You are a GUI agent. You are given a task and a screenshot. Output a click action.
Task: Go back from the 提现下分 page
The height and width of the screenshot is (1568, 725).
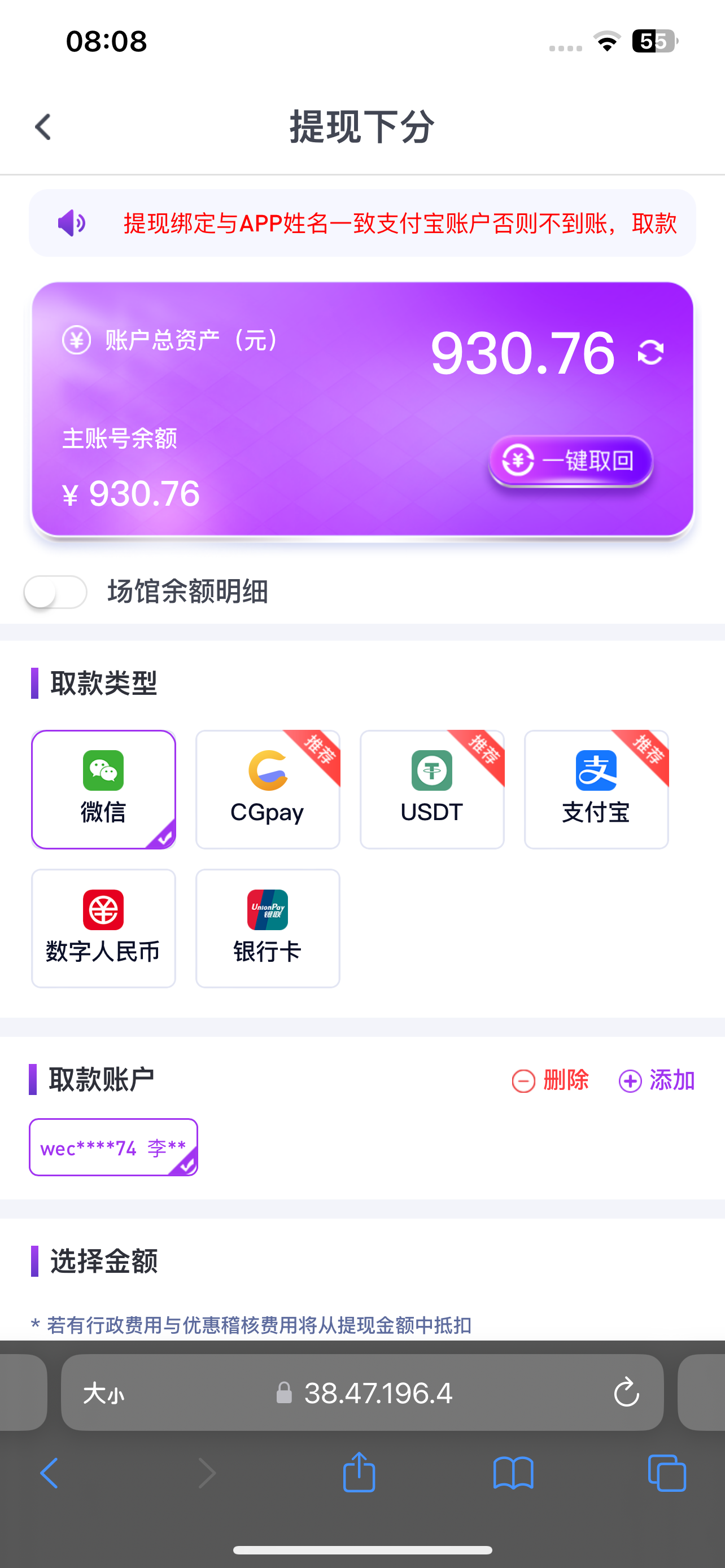[x=43, y=127]
